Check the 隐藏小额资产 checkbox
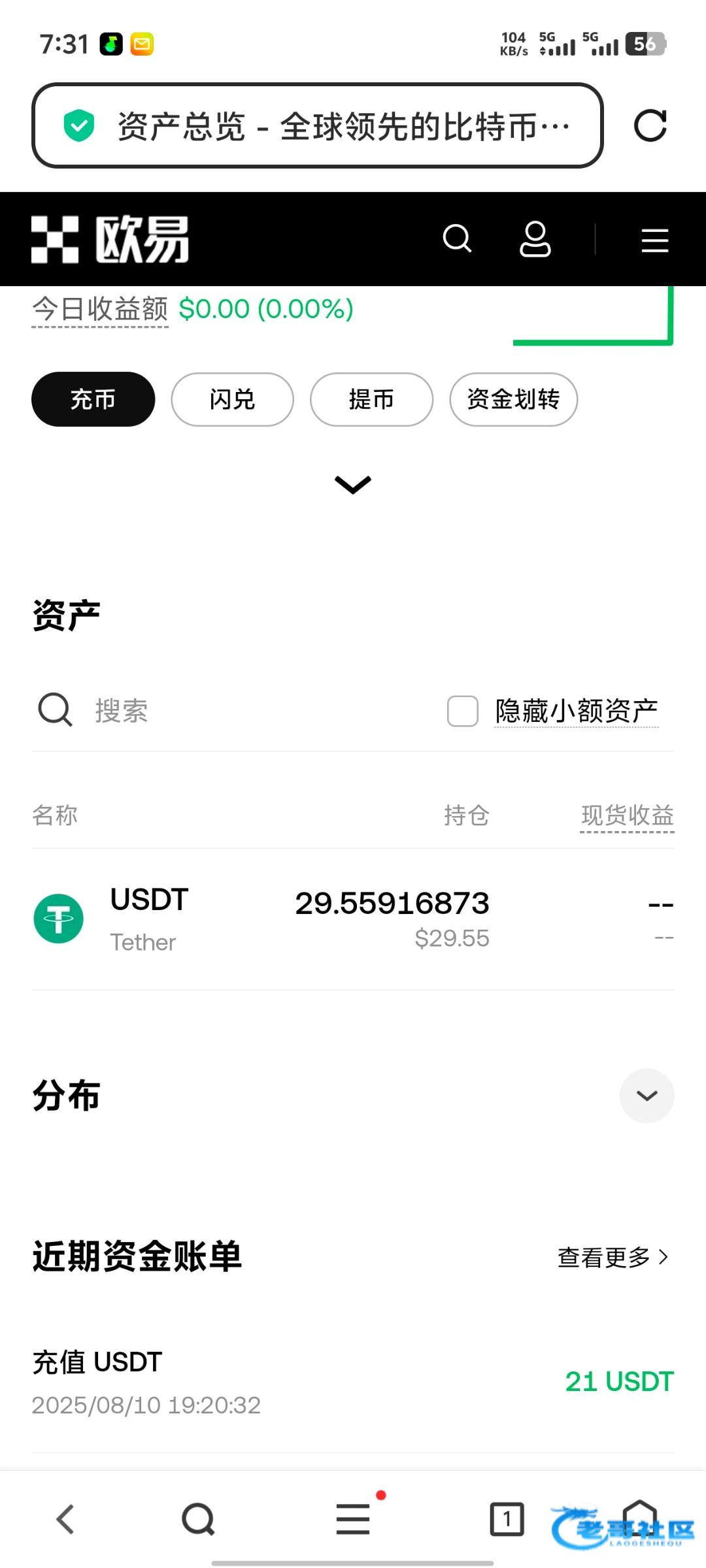 (463, 711)
